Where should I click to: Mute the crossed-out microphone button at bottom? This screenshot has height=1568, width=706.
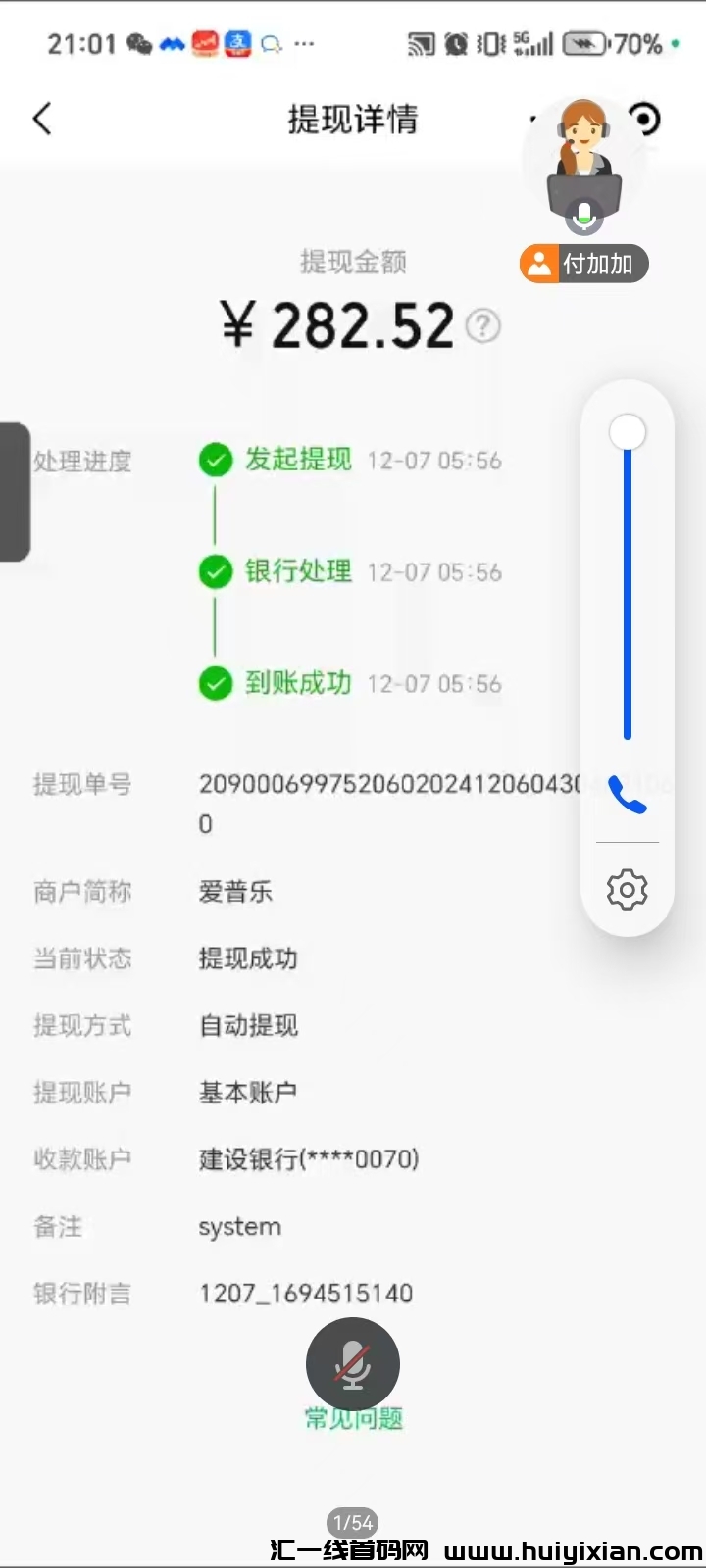coord(352,1362)
